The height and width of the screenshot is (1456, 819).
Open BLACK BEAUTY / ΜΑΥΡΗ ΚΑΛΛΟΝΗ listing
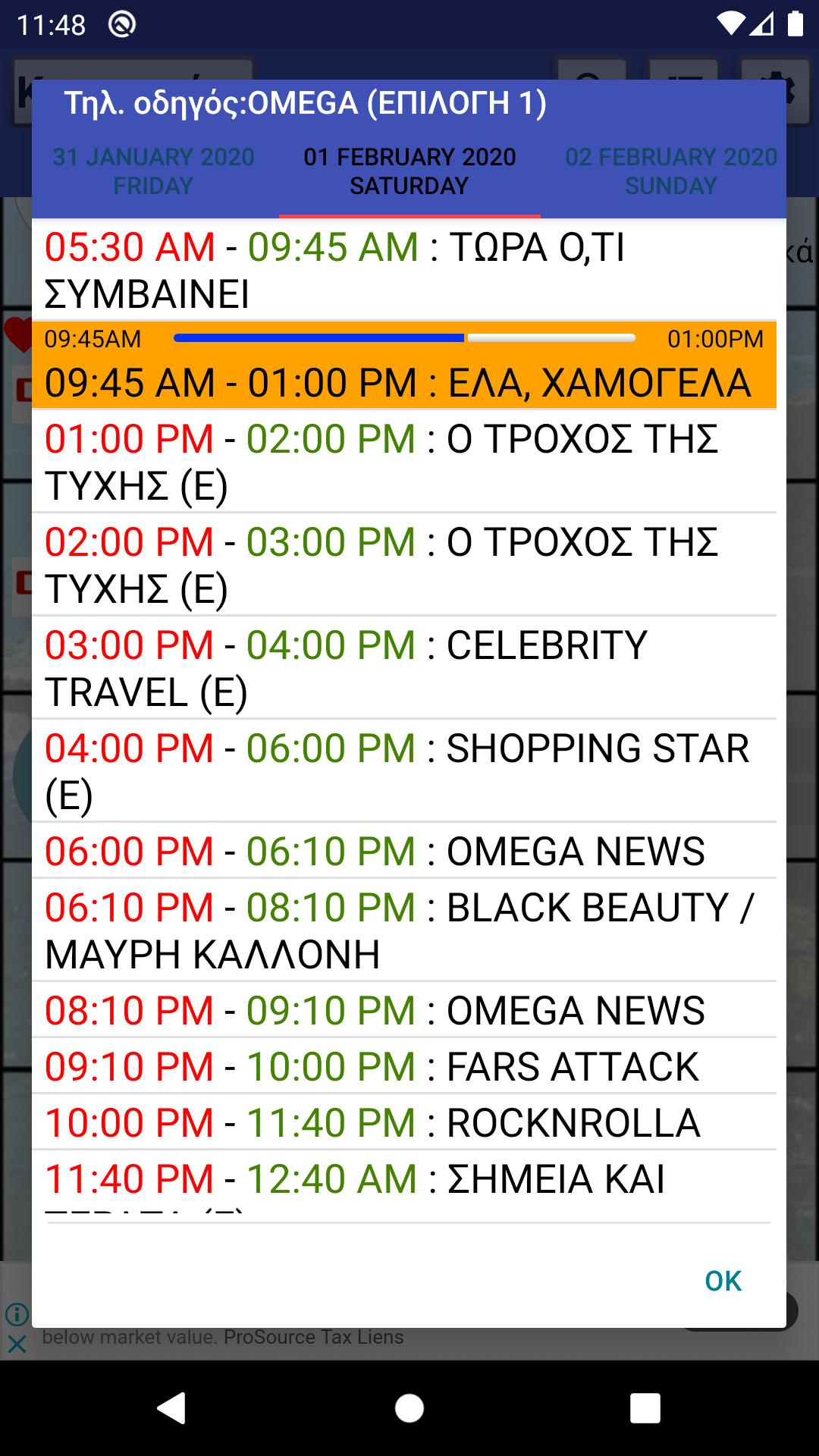403,930
